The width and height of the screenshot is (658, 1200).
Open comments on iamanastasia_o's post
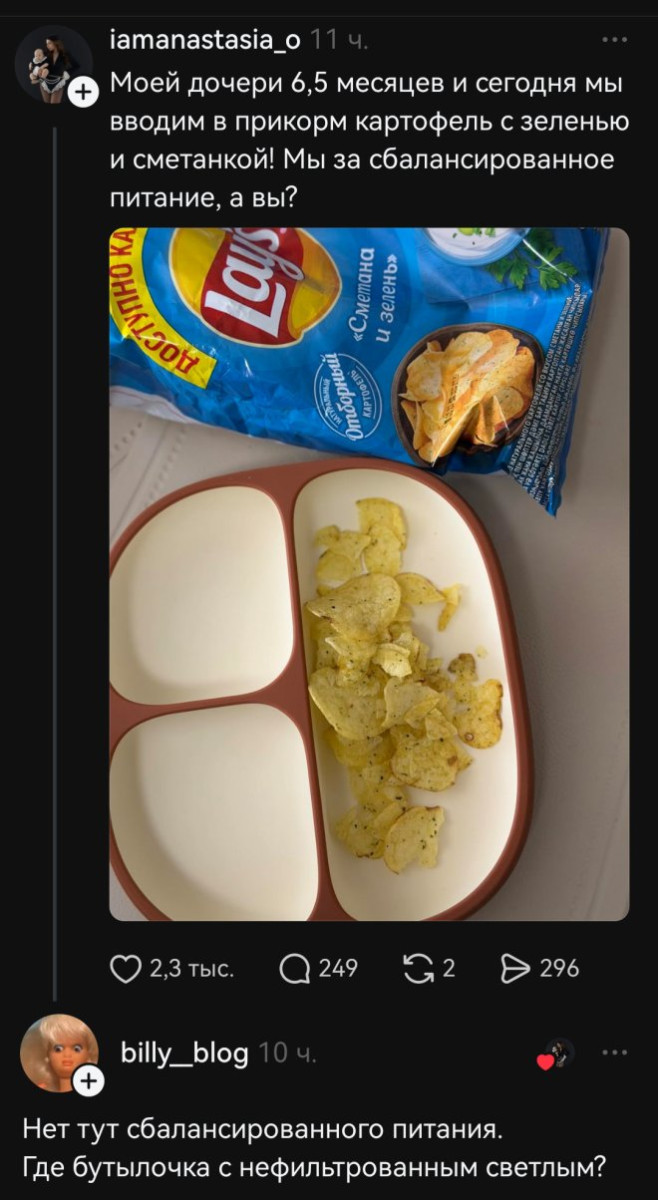pos(296,968)
